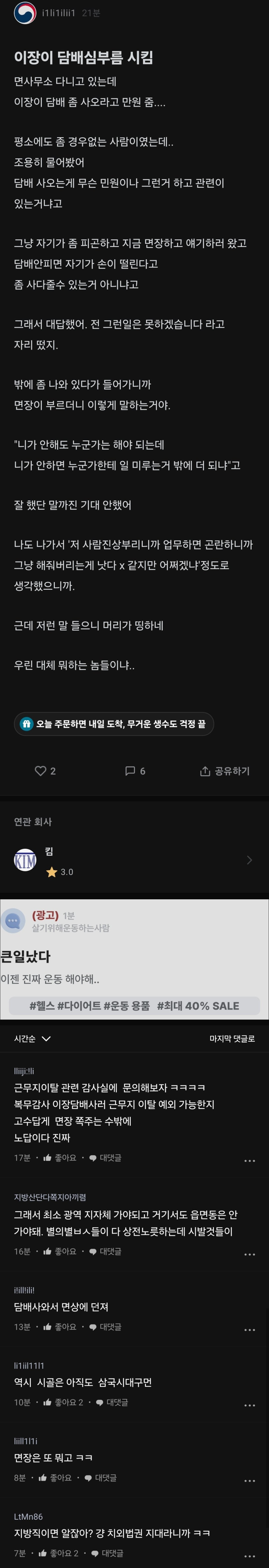The height and width of the screenshot is (1568, 269).
Task: Jump to last comment via 마지막 댓글로
Action: point(232,1038)
